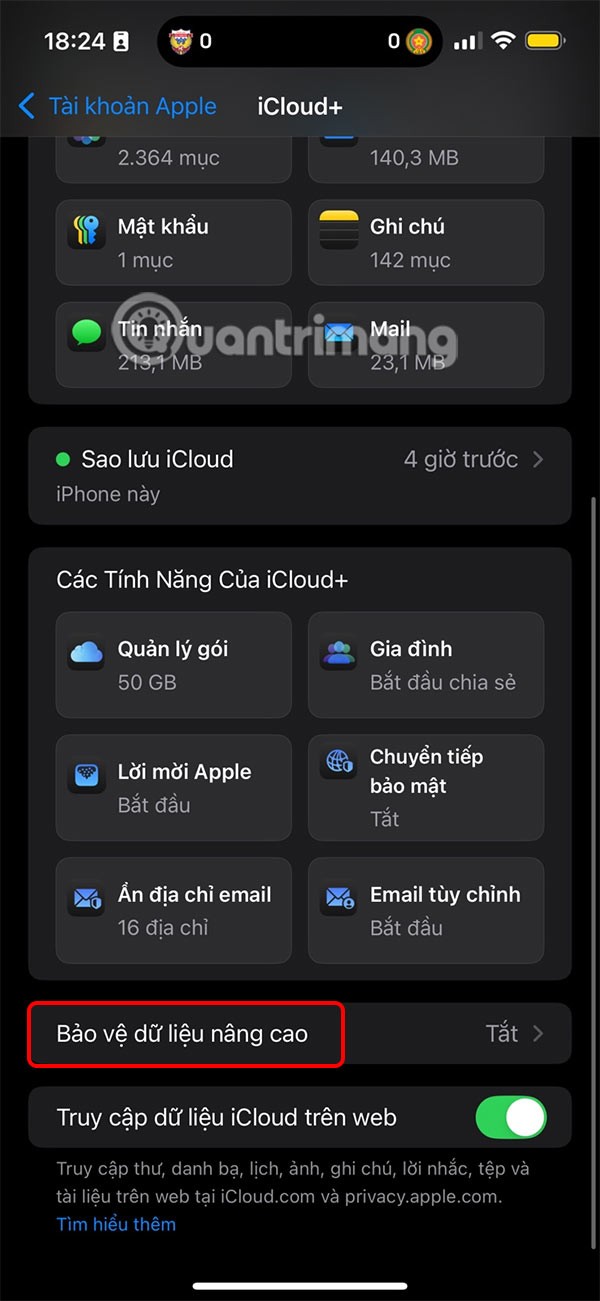Viewport: 600px width, 1301px height.
Task: Open Sao lưu iCloud backup settings
Action: tap(299, 475)
